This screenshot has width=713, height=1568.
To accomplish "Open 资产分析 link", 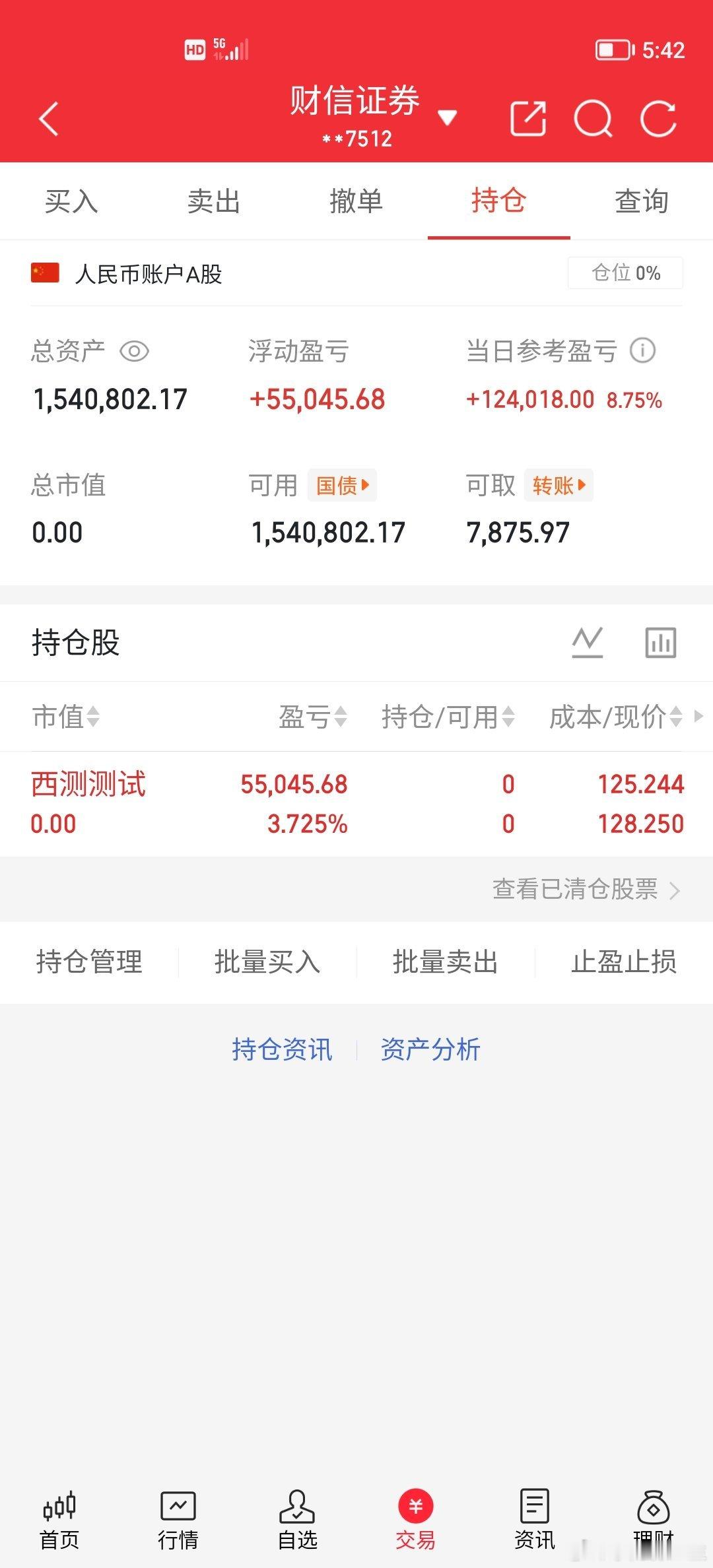I will pyautogui.click(x=429, y=1049).
